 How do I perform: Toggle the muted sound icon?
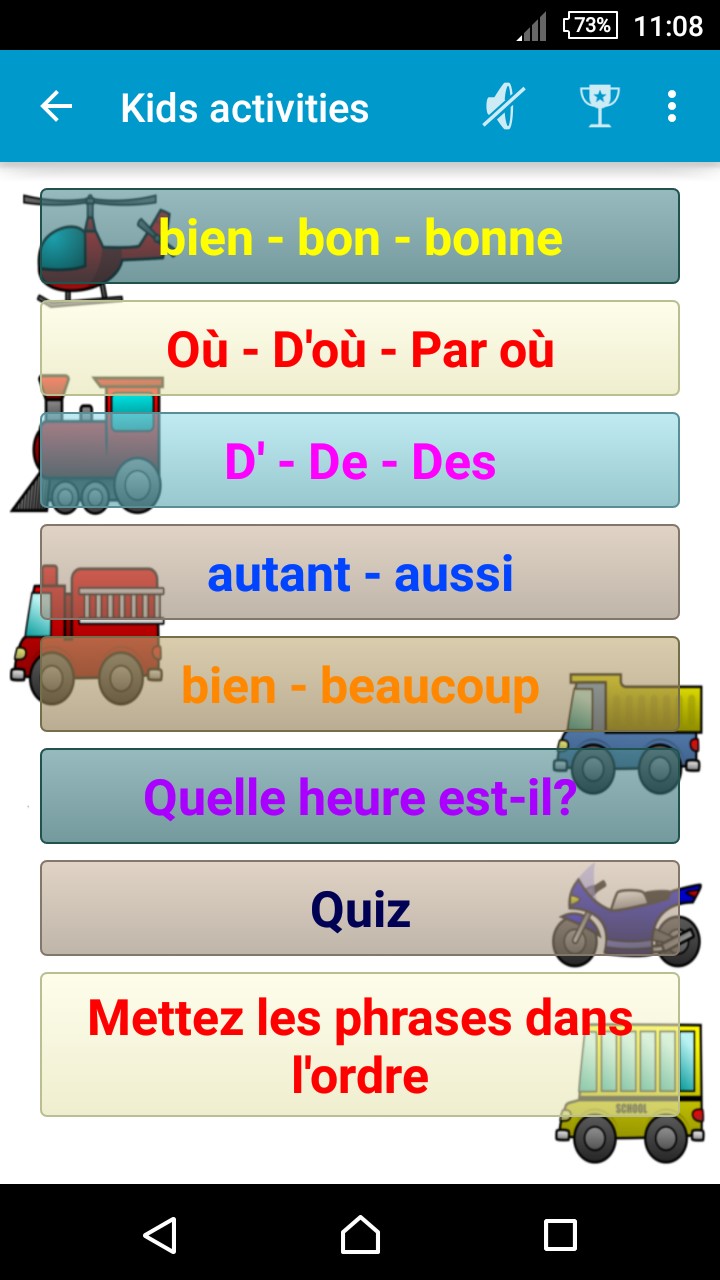pyautogui.click(x=503, y=107)
